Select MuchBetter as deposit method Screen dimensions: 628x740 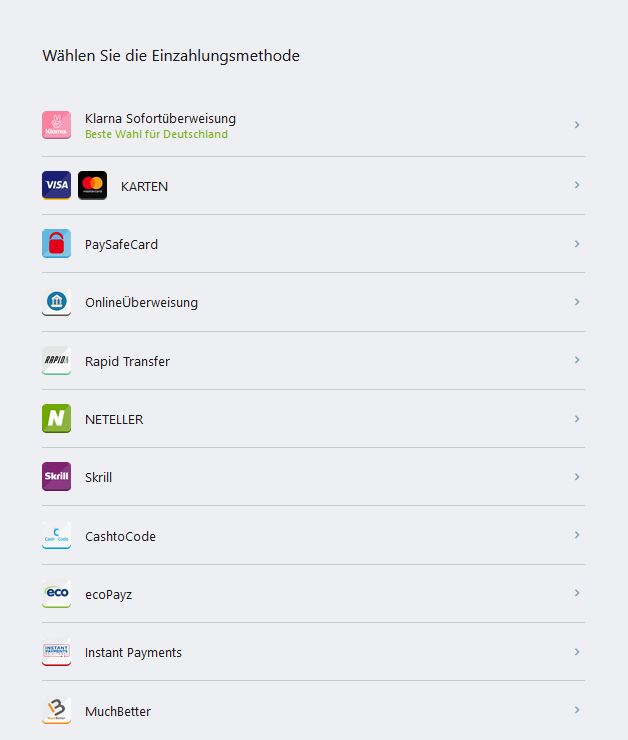click(118, 711)
